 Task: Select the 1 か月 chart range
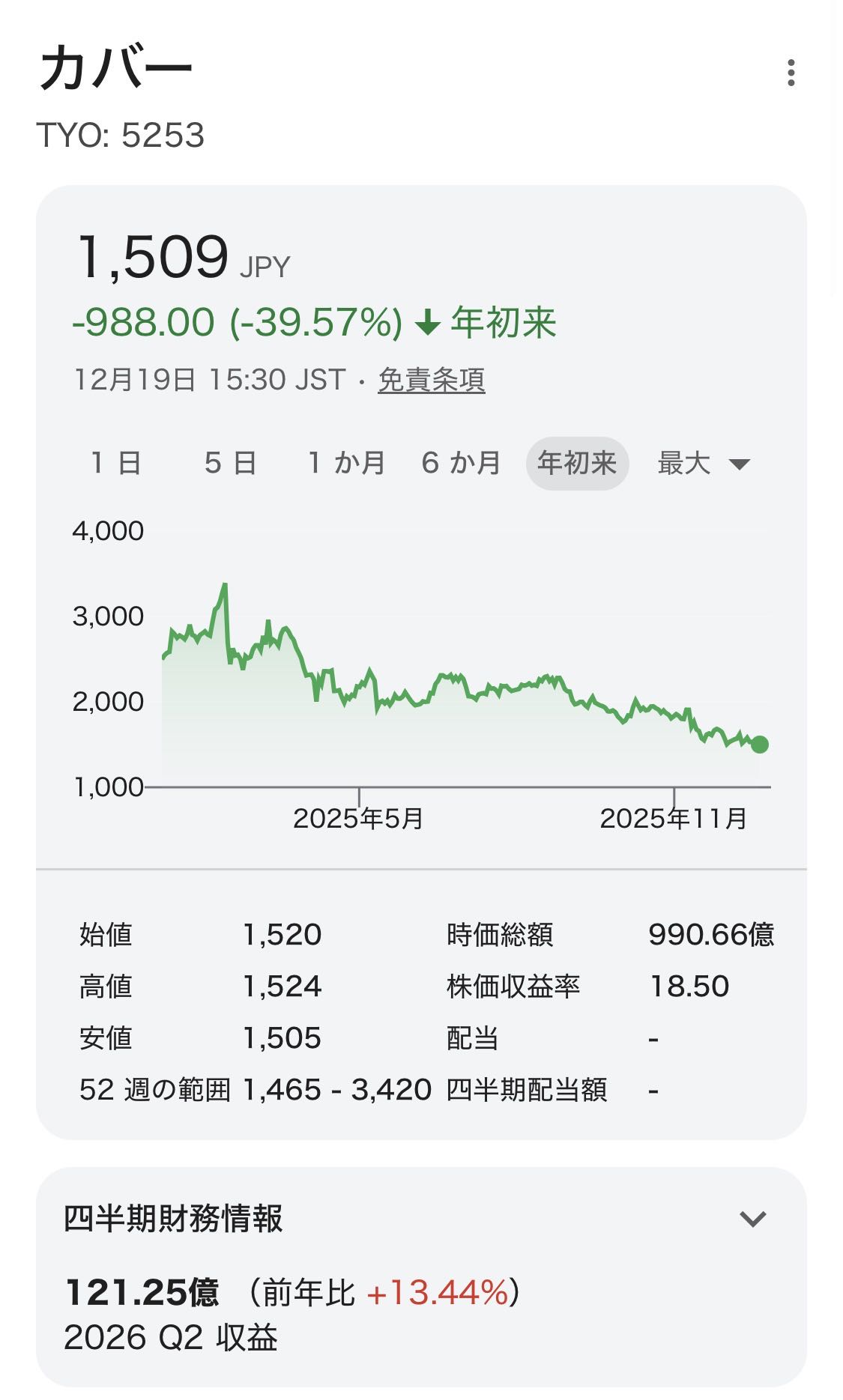point(347,463)
